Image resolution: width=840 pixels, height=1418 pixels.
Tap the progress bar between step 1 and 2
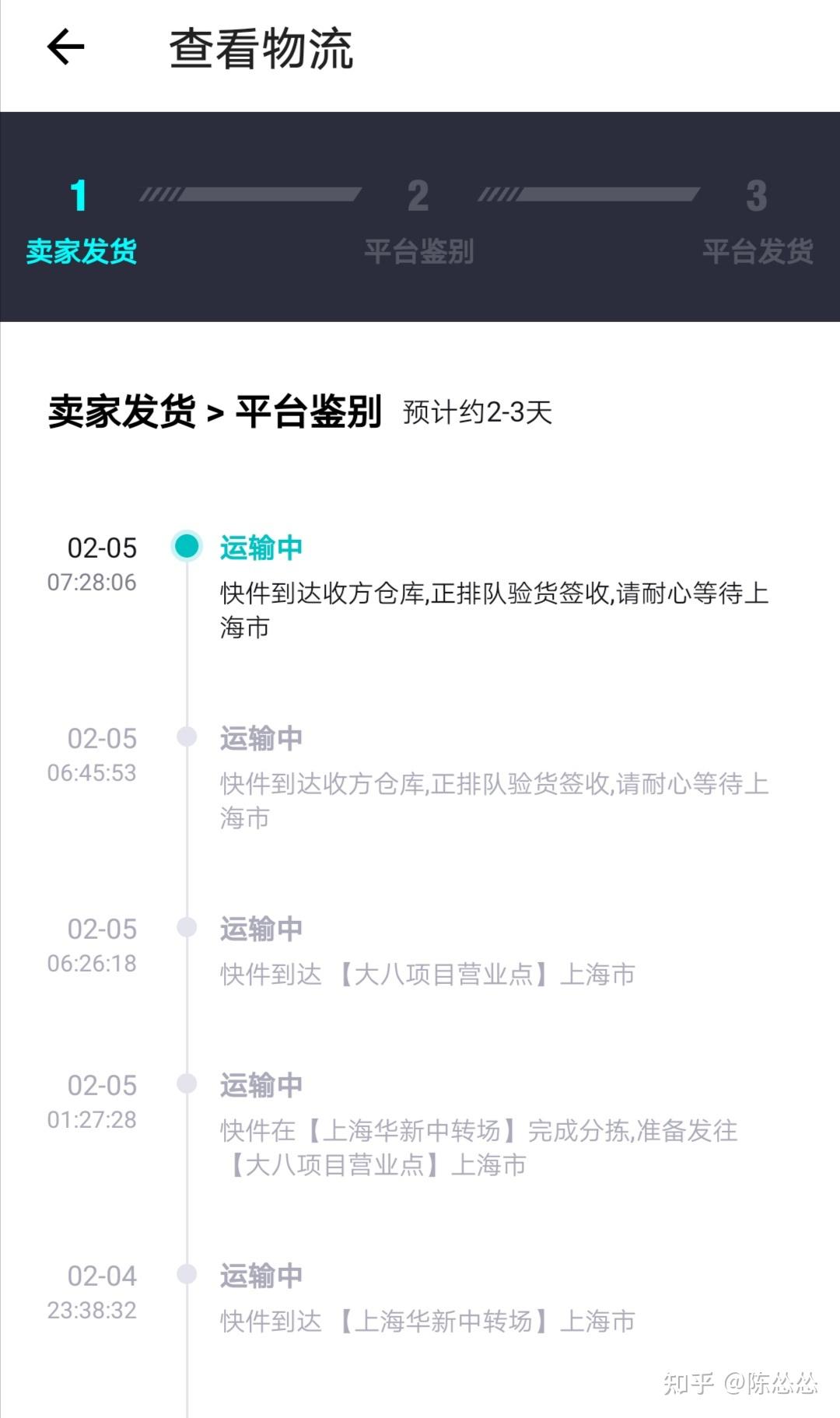[249, 193]
